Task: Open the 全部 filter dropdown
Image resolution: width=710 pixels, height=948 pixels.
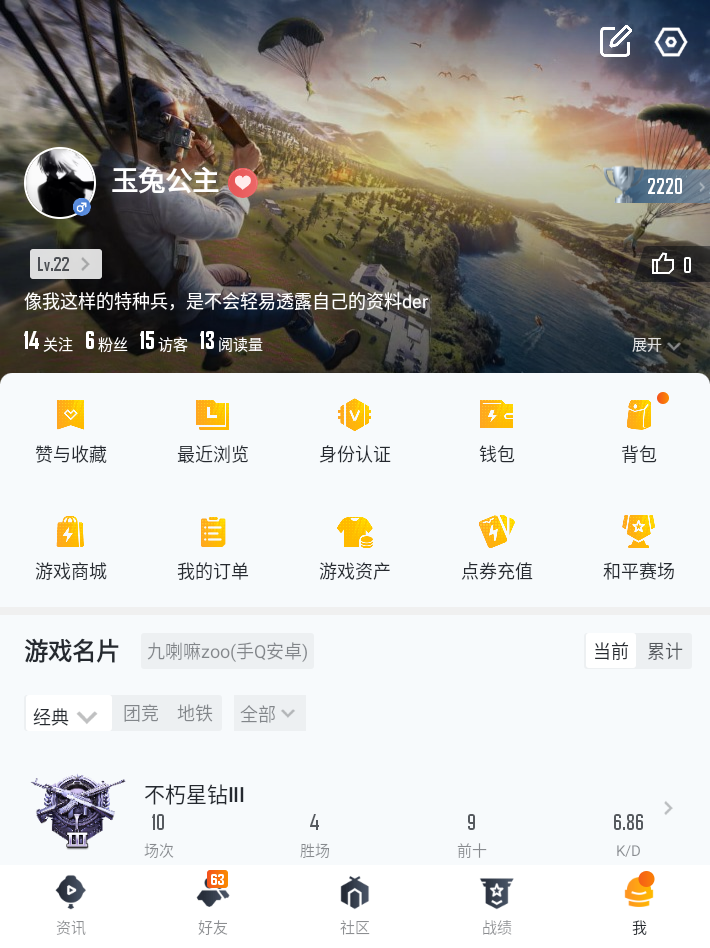Action: [268, 714]
